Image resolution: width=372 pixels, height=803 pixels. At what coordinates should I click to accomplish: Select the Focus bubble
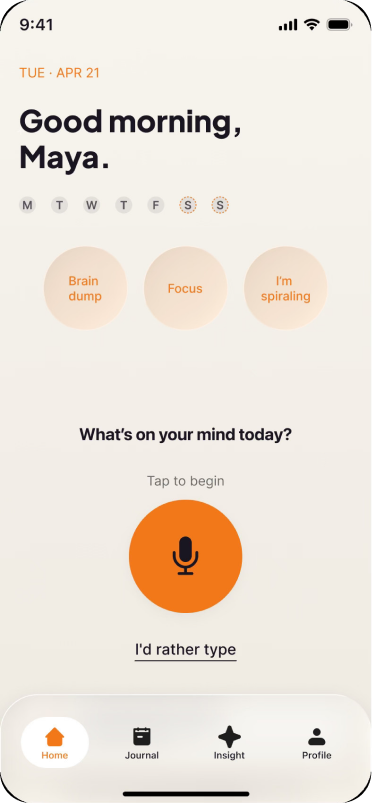coord(185,288)
